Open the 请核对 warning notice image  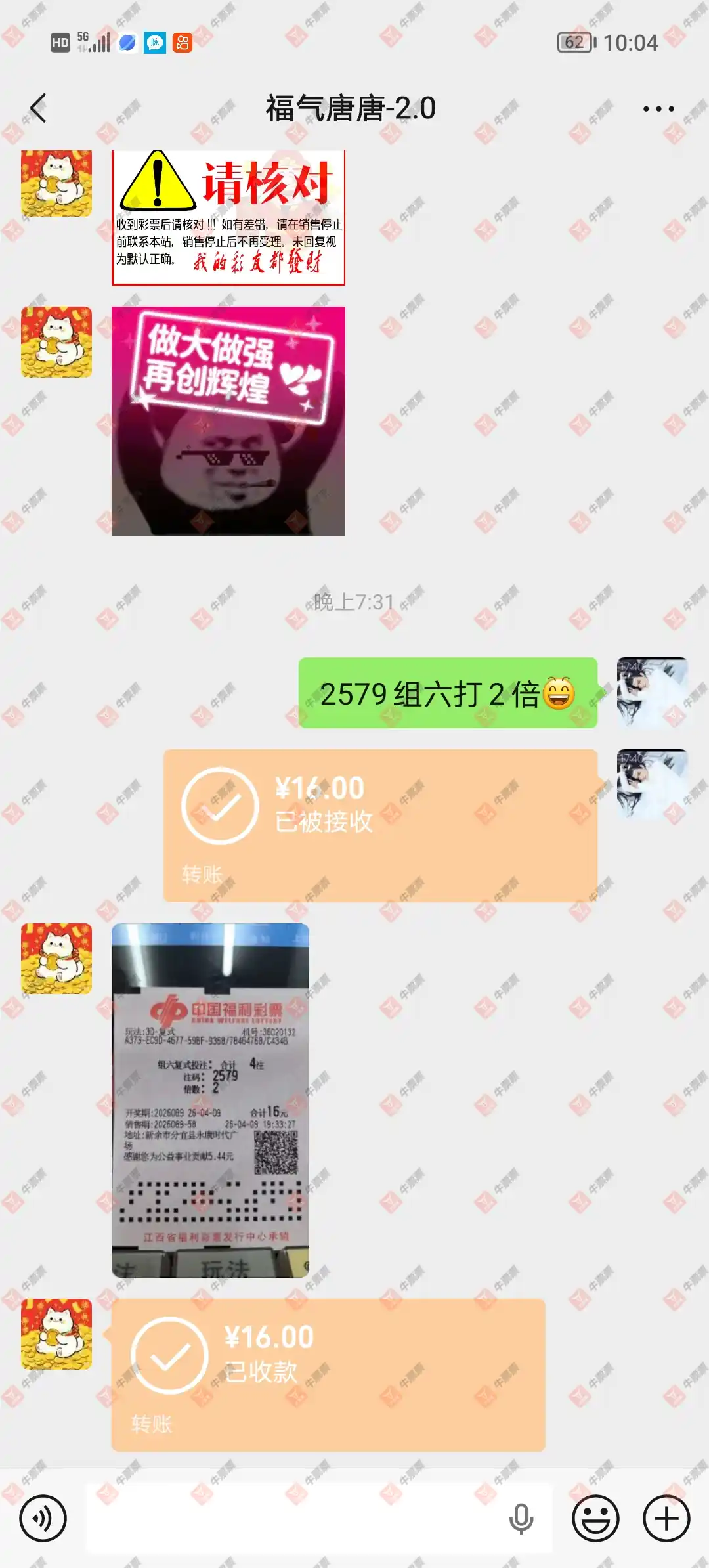(228, 217)
